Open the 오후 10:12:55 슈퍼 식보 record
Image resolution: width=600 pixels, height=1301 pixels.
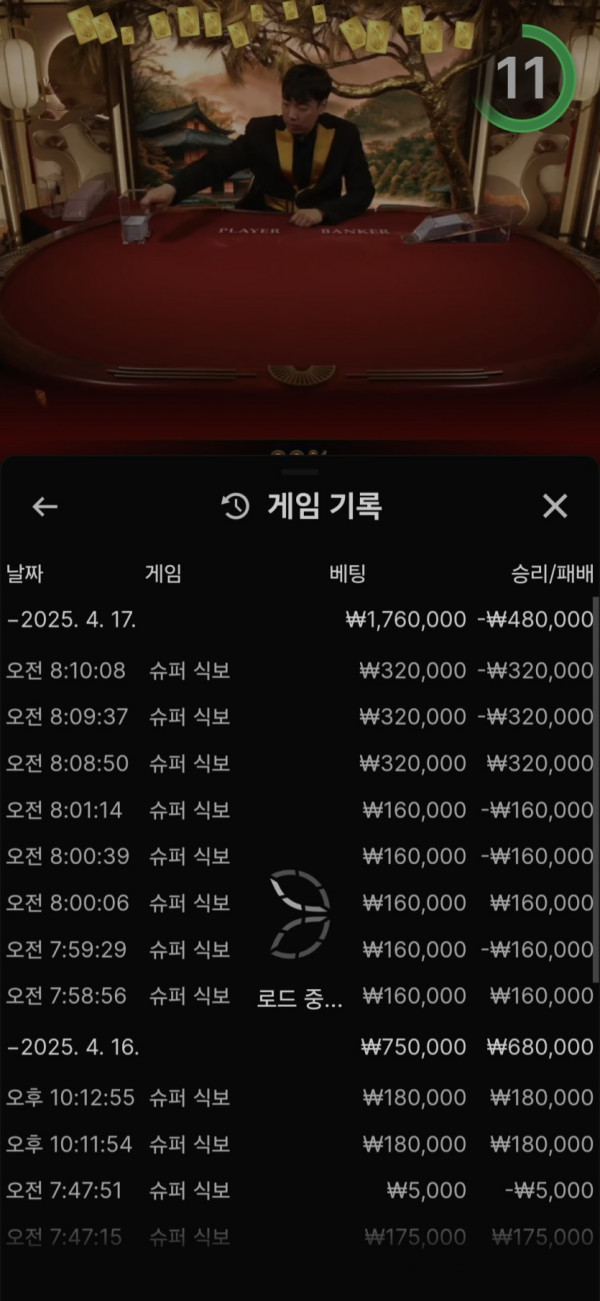point(298,1097)
